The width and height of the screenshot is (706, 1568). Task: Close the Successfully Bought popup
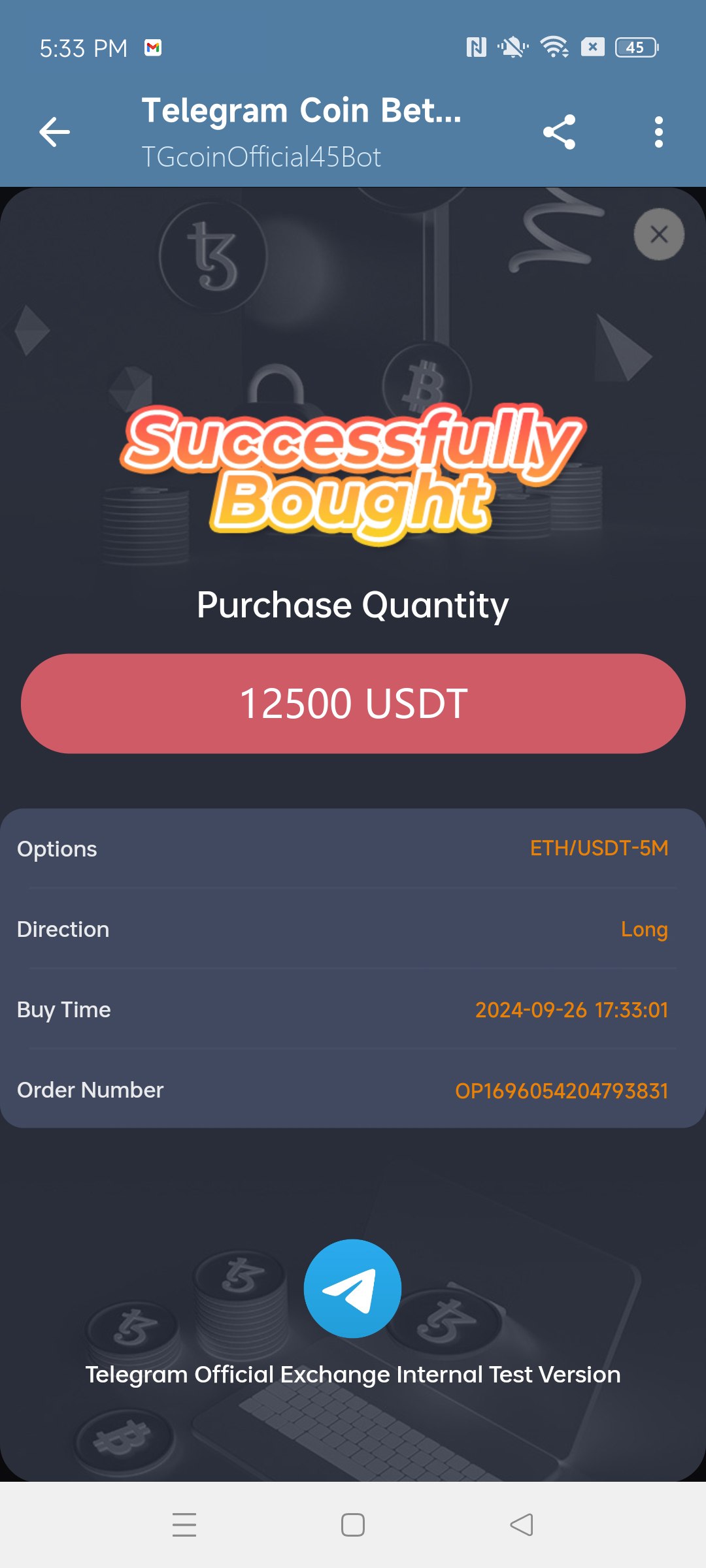pyautogui.click(x=659, y=234)
